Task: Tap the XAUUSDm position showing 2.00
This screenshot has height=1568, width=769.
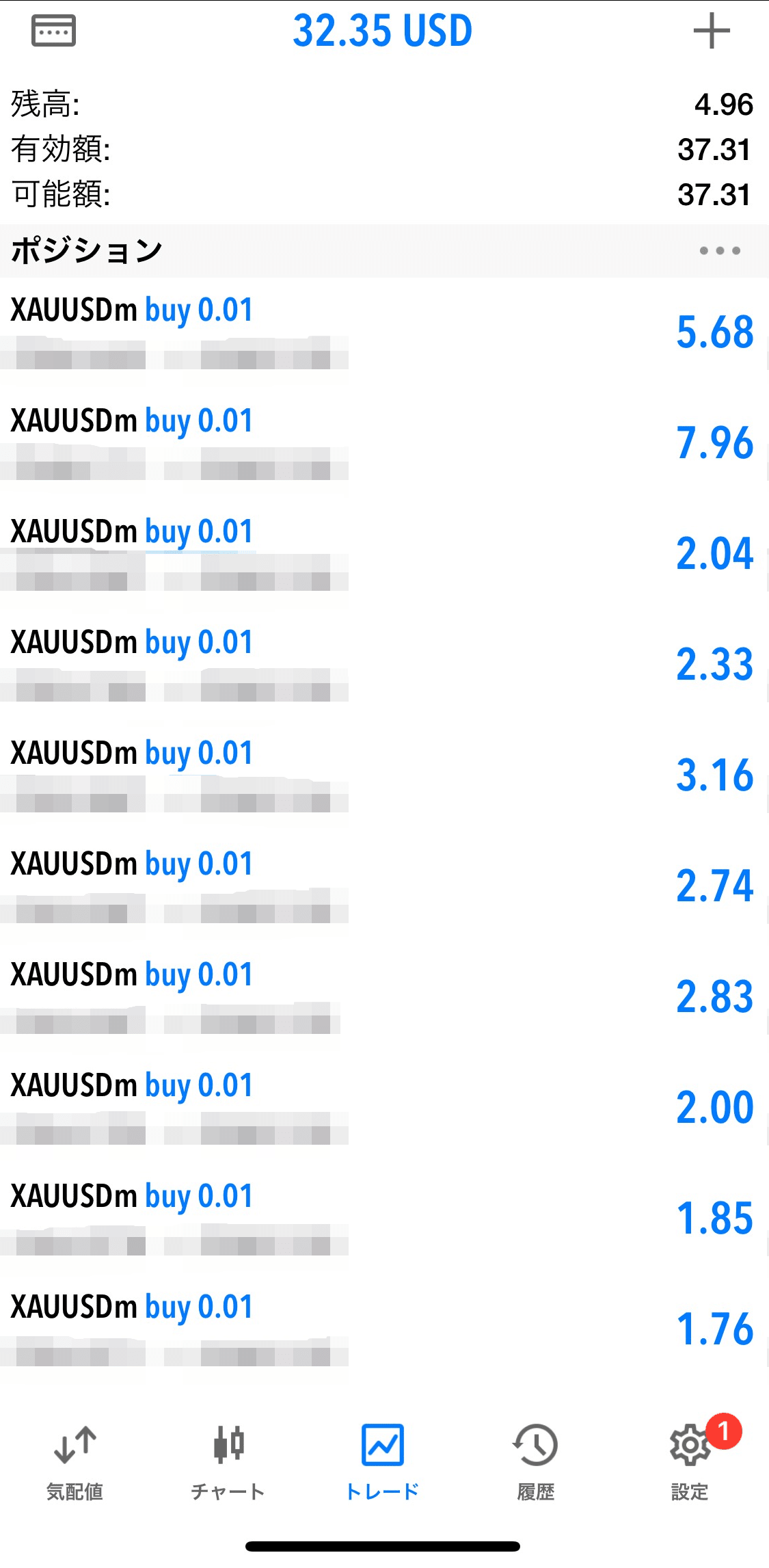Action: click(x=383, y=1107)
